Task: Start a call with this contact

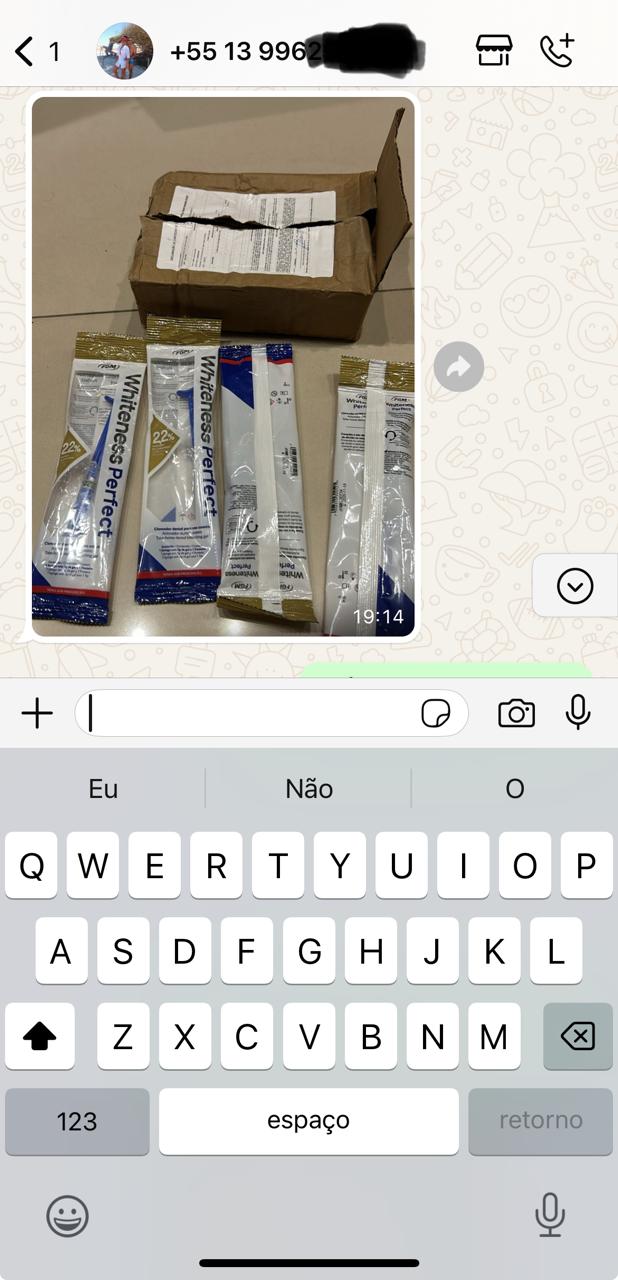Action: [557, 50]
